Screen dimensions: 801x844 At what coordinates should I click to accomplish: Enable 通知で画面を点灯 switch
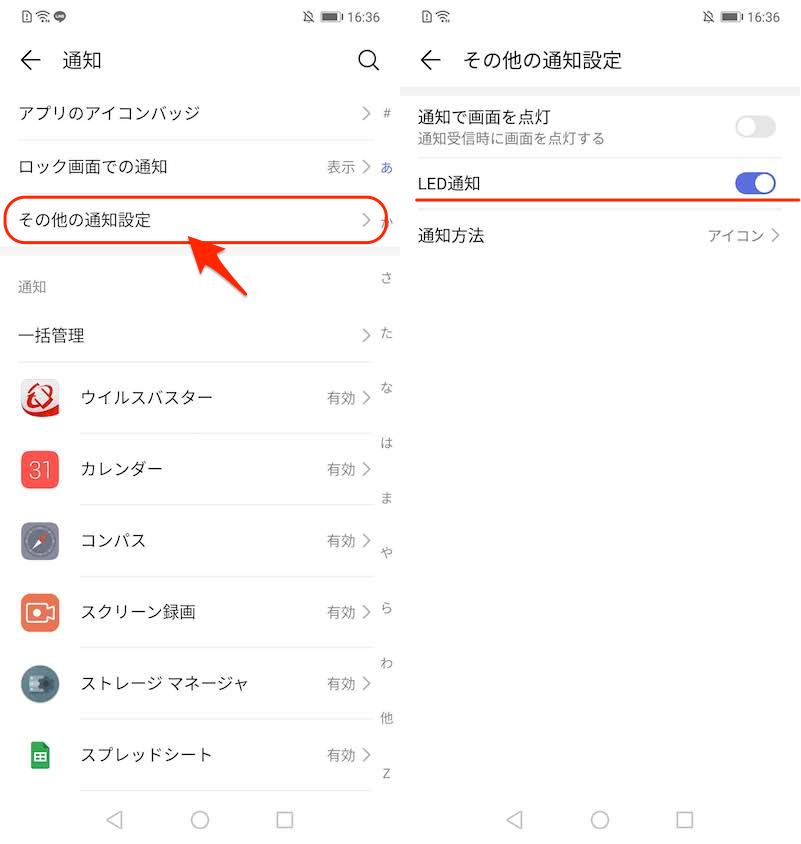click(755, 127)
